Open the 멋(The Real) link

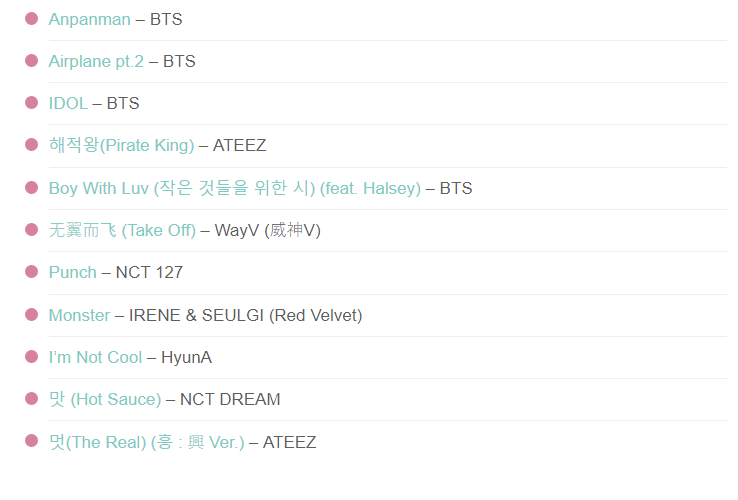(146, 442)
